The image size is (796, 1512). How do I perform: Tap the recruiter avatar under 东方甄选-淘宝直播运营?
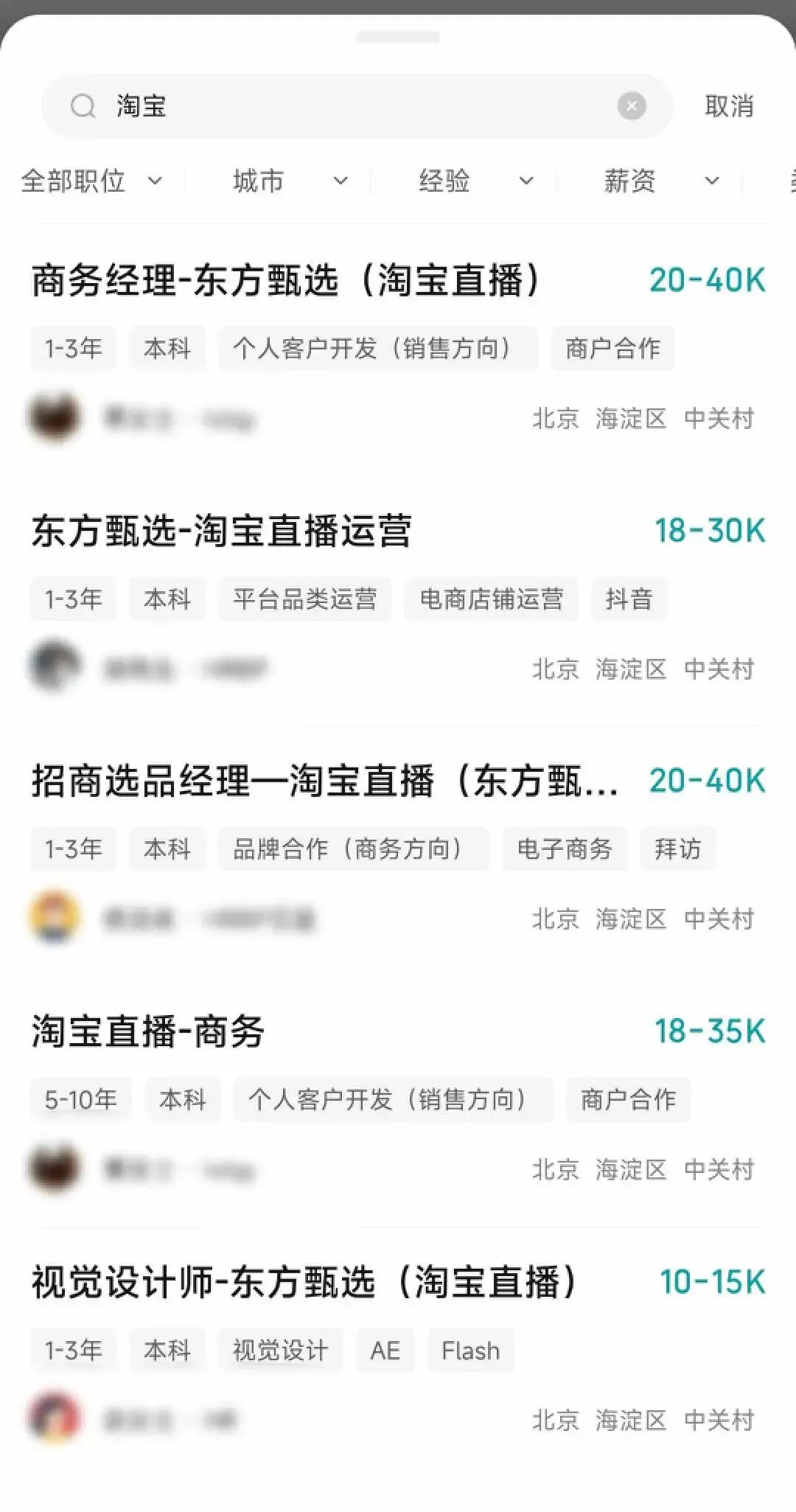[55, 667]
